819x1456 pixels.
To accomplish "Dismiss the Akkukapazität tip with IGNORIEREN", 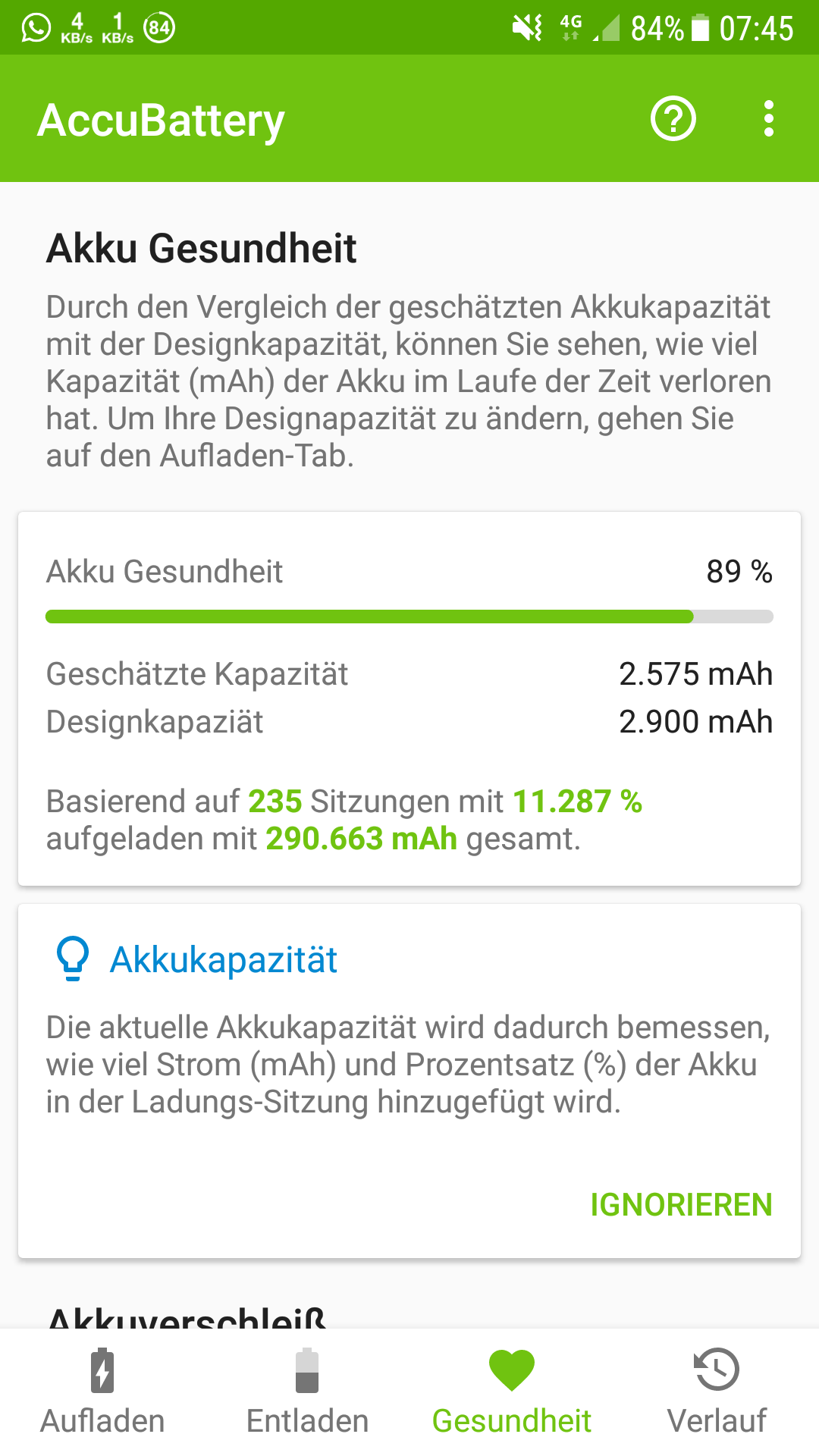I will (x=681, y=1204).
